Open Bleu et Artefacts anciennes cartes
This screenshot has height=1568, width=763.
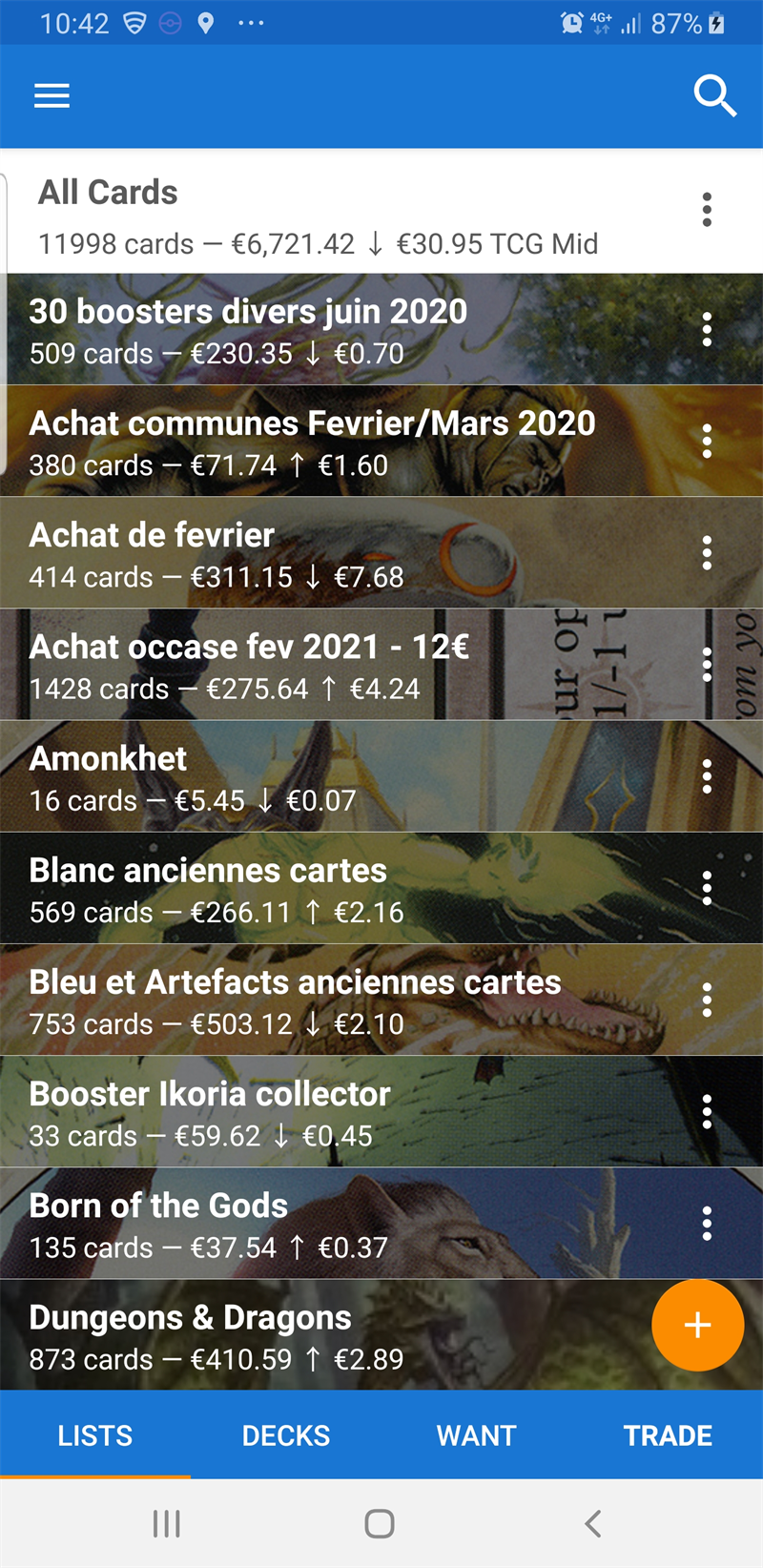pyautogui.click(x=315, y=1001)
